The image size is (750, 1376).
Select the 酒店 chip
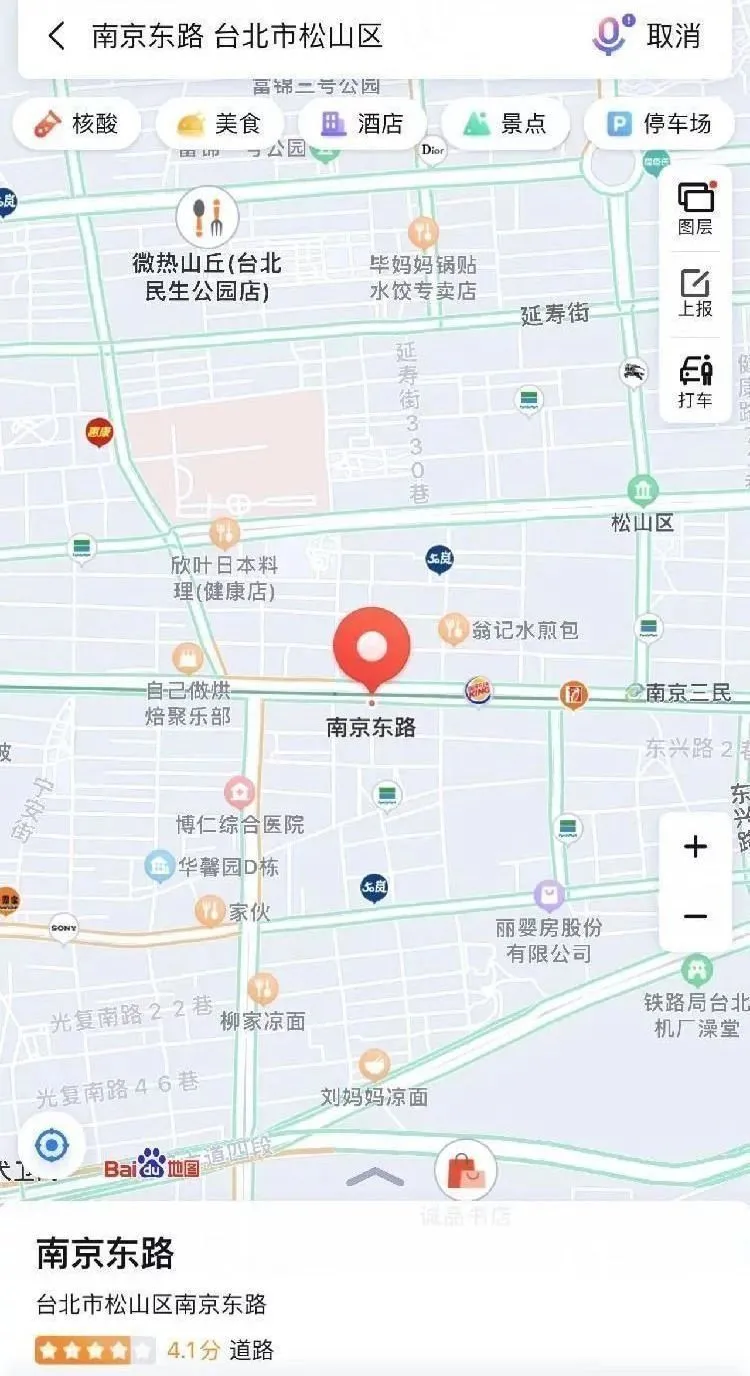362,124
